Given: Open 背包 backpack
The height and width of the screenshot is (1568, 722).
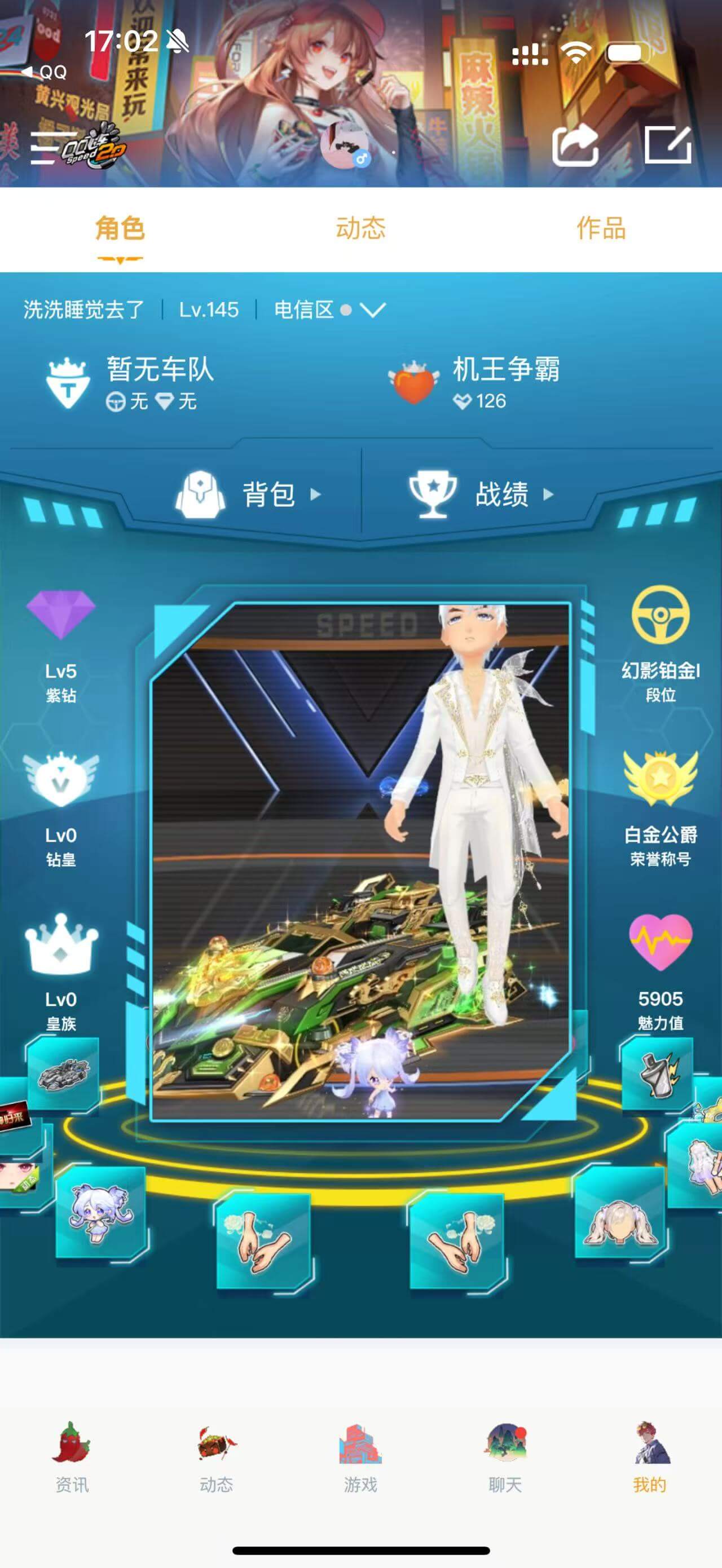Looking at the screenshot, I should click(x=249, y=494).
